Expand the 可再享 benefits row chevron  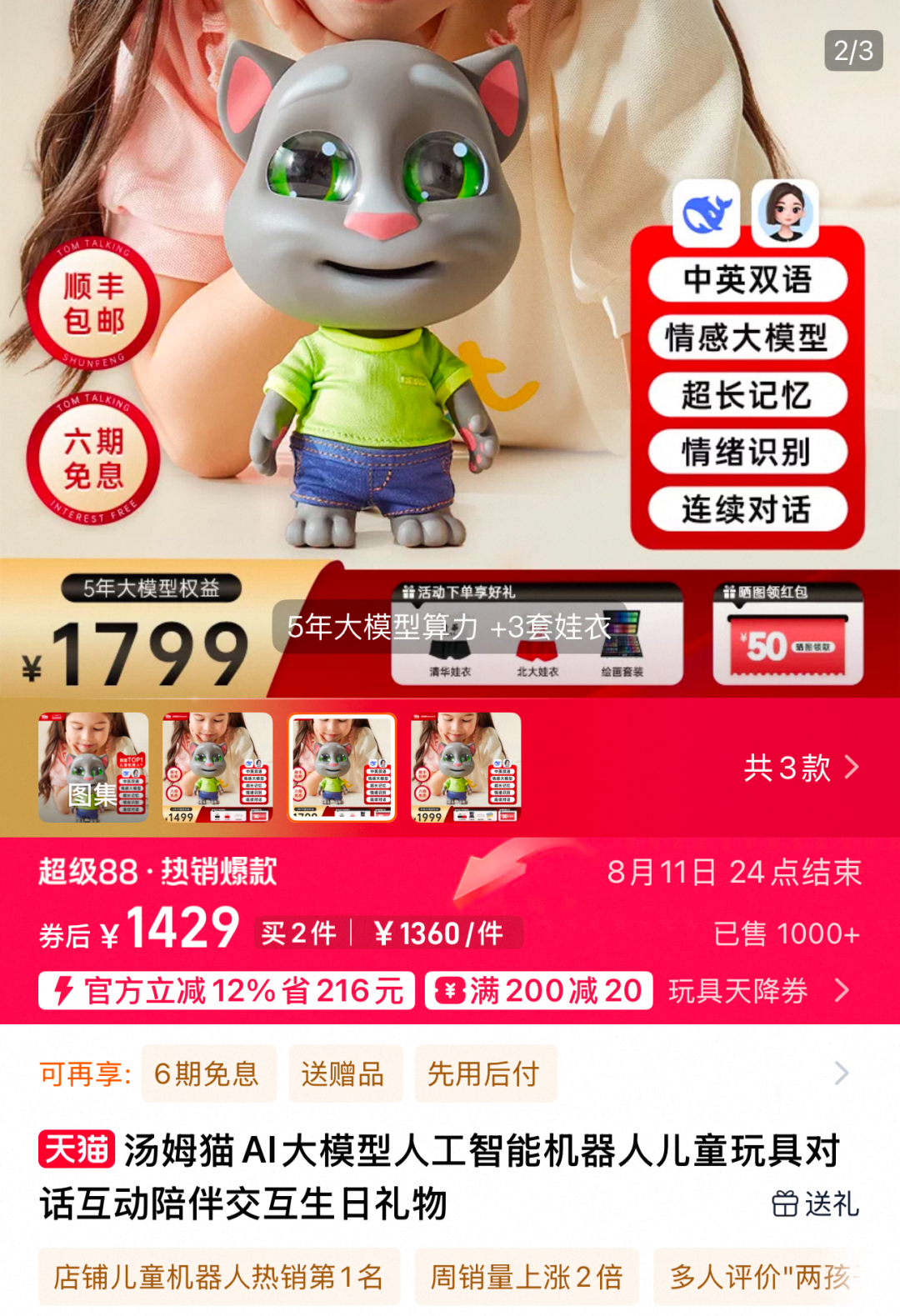[x=842, y=1073]
